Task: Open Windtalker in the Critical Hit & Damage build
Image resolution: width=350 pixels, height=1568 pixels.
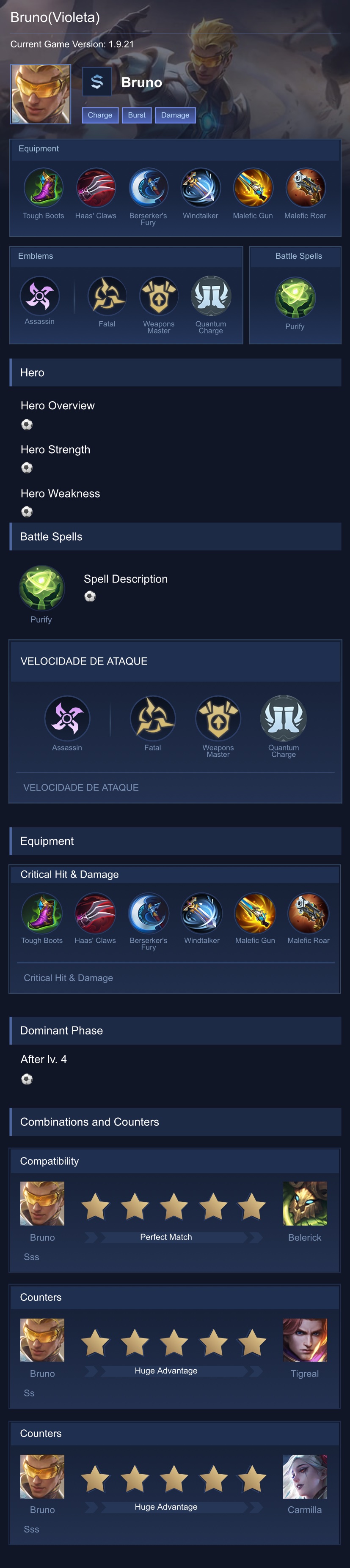Action: tap(202, 913)
